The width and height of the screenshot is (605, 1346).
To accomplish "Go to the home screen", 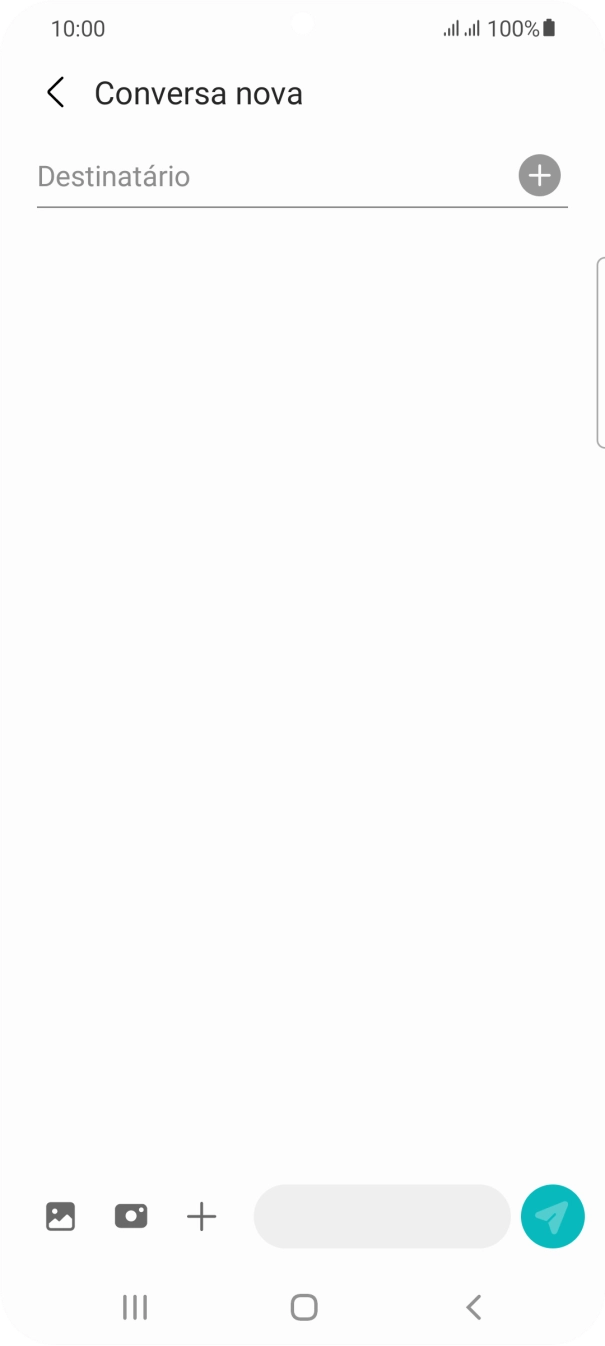I will (x=303, y=1306).
